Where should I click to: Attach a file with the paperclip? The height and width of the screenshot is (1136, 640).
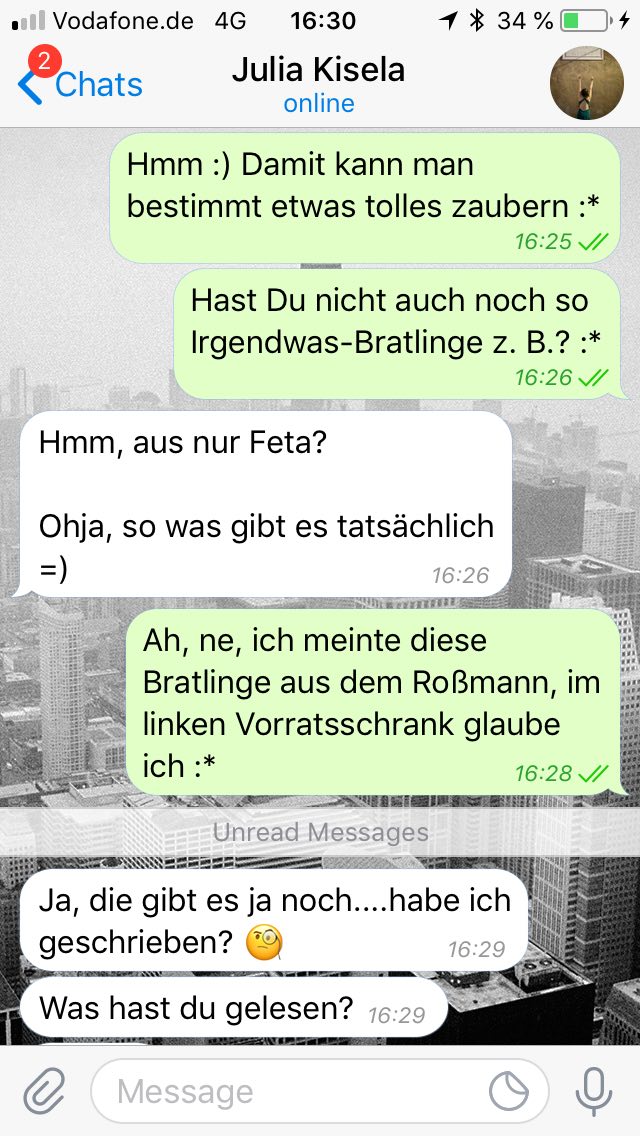43,1091
